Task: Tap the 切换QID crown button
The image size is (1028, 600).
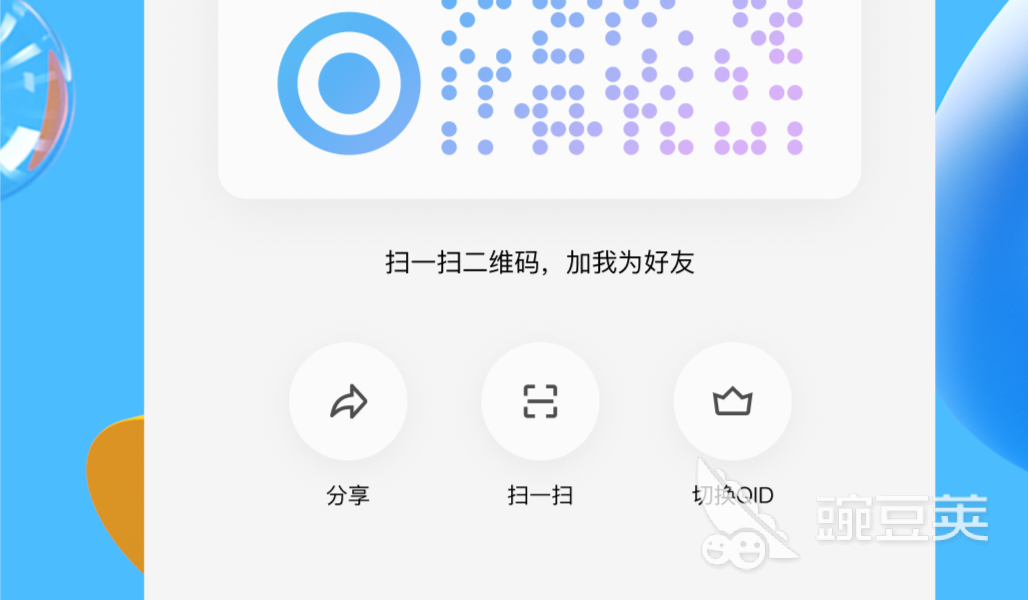Action: pyautogui.click(x=732, y=402)
